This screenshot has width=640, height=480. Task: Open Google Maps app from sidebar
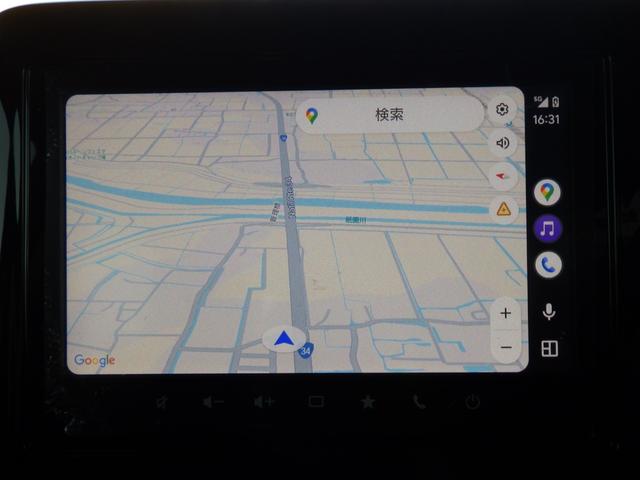547,192
